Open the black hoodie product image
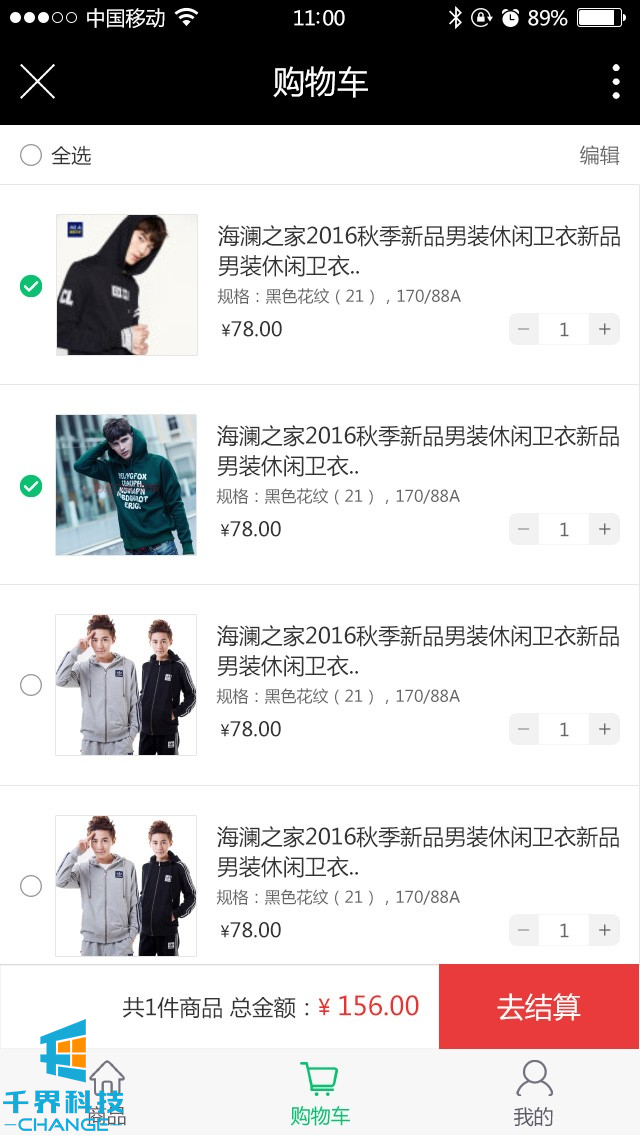This screenshot has height=1135, width=640. tap(127, 285)
